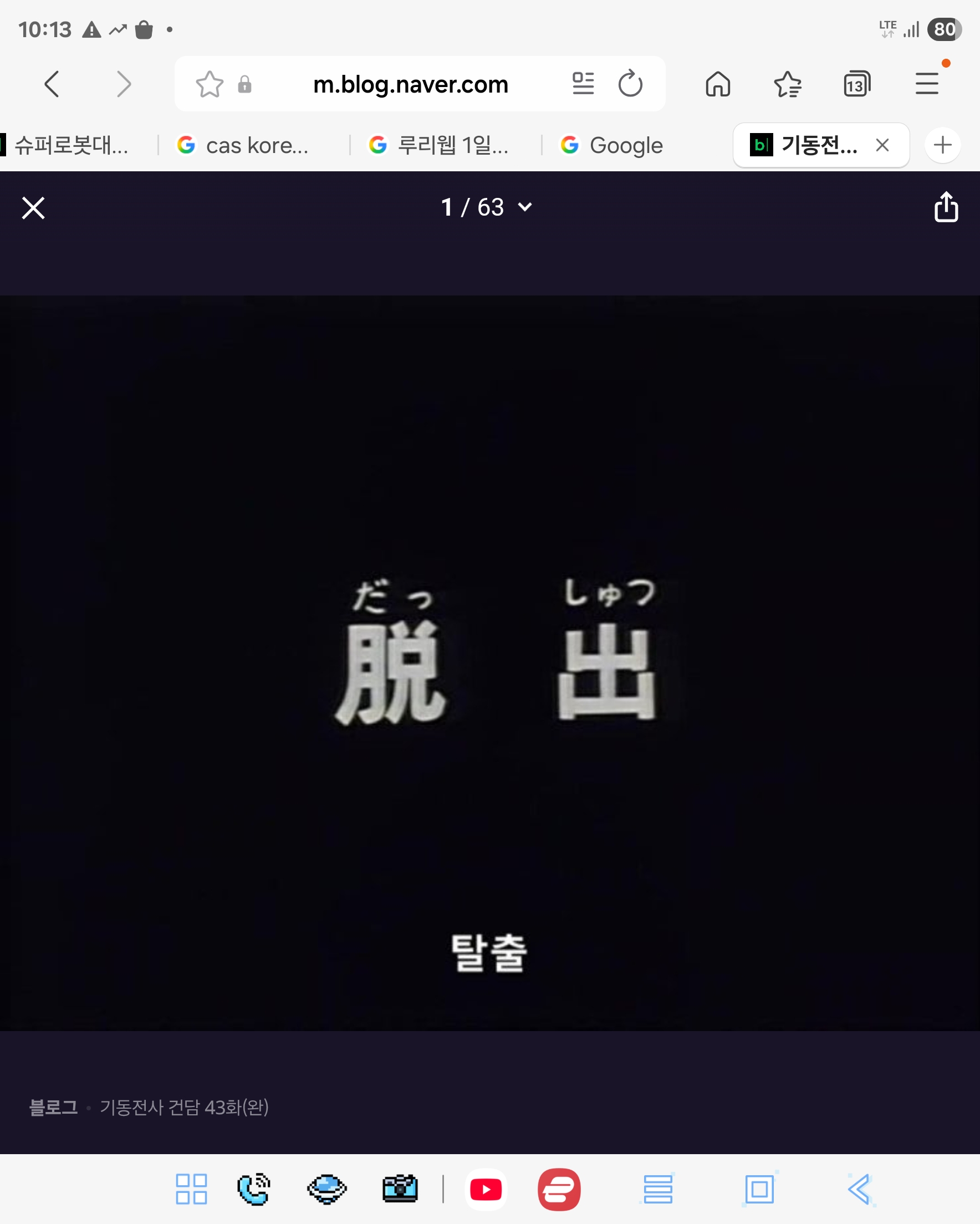Viewport: 980px width, 1224px height.
Task: Launch YouTube from the taskbar
Action: pos(486,1190)
